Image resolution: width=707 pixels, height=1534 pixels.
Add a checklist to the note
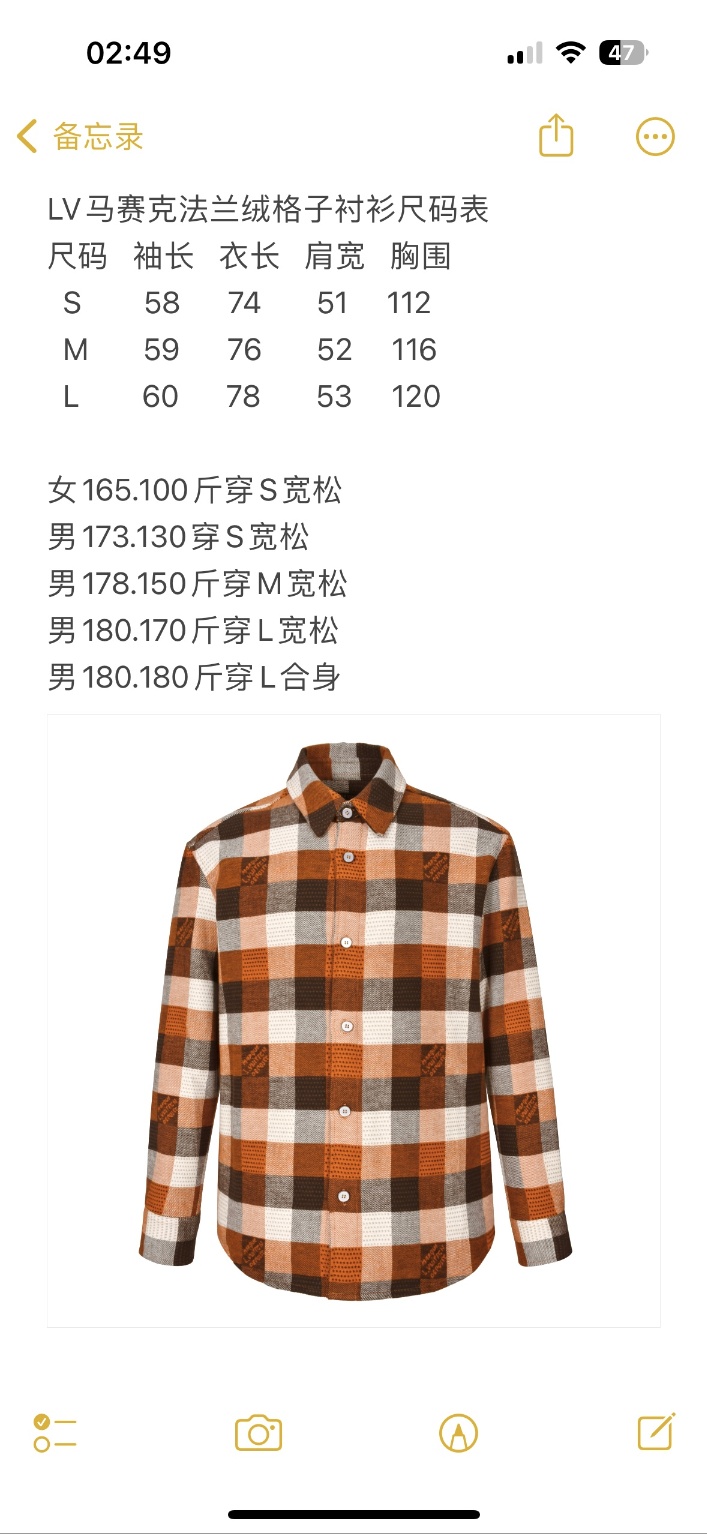(54, 1433)
